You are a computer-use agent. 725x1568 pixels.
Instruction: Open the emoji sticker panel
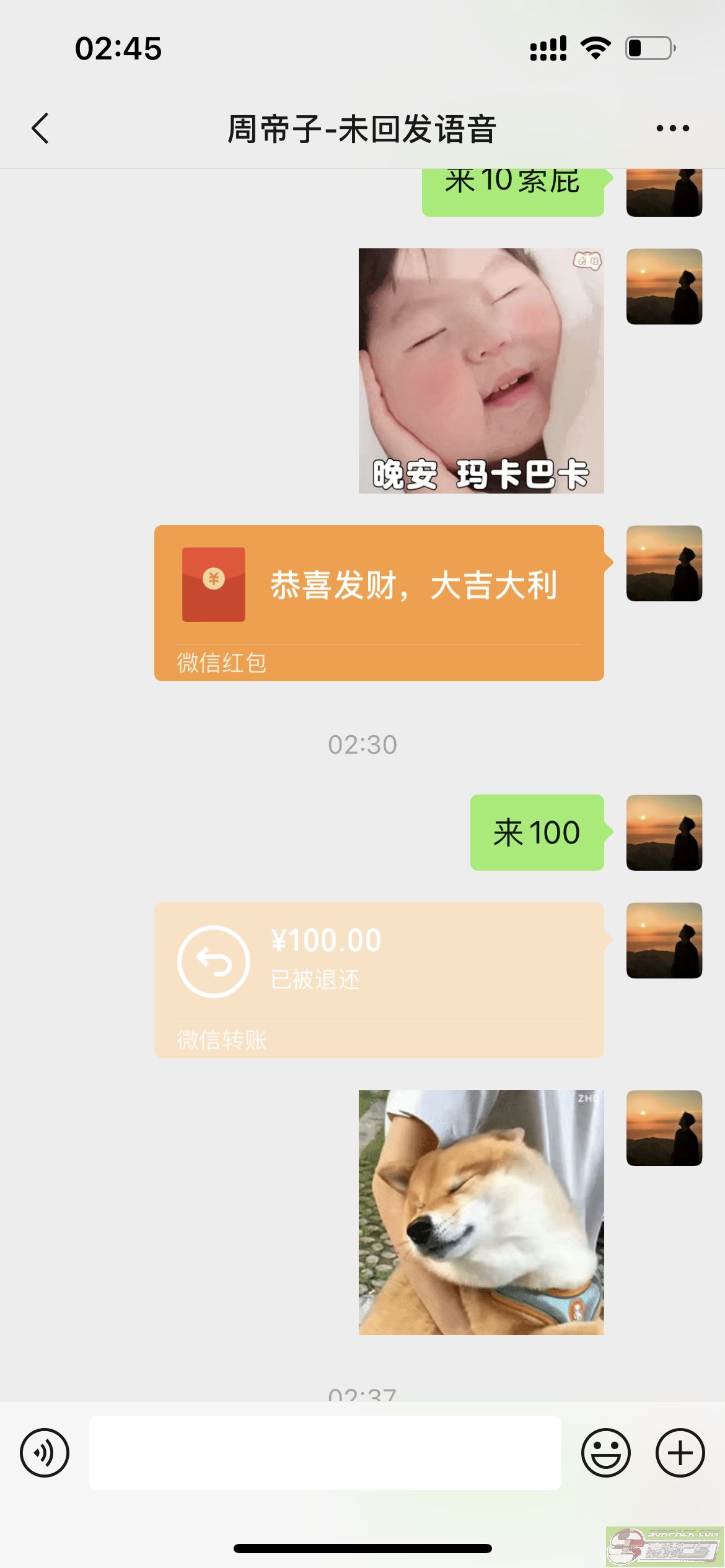coord(605,1452)
